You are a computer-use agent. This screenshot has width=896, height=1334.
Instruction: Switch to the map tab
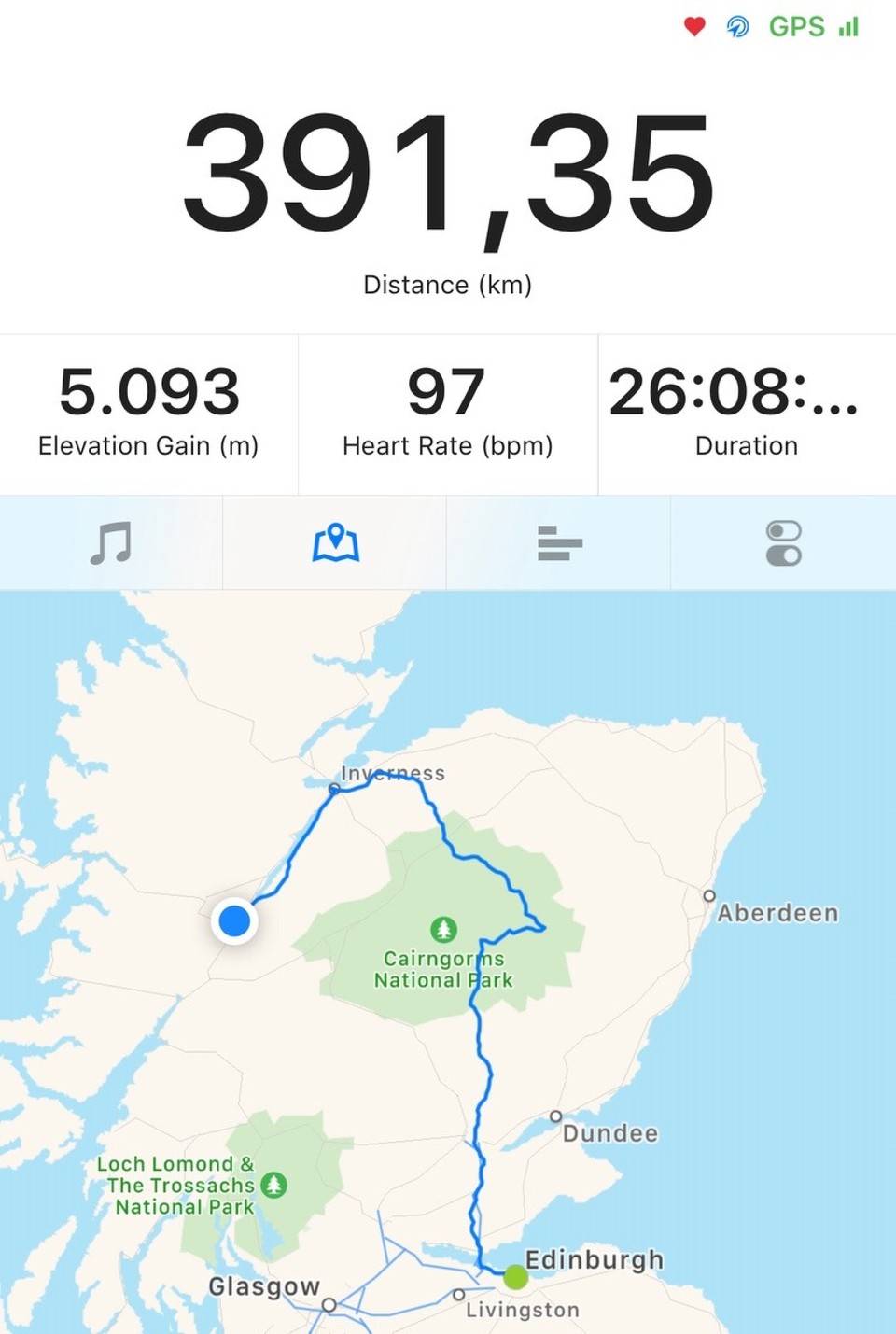pos(335,542)
